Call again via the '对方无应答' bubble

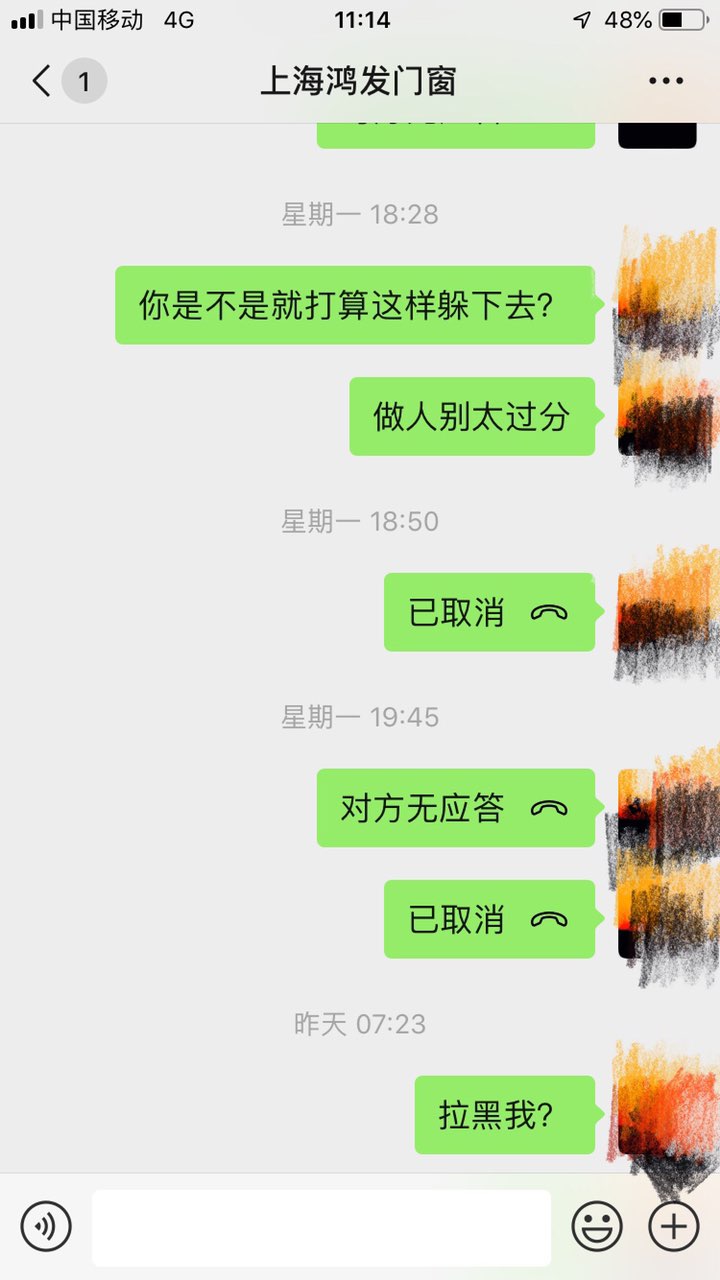455,808
